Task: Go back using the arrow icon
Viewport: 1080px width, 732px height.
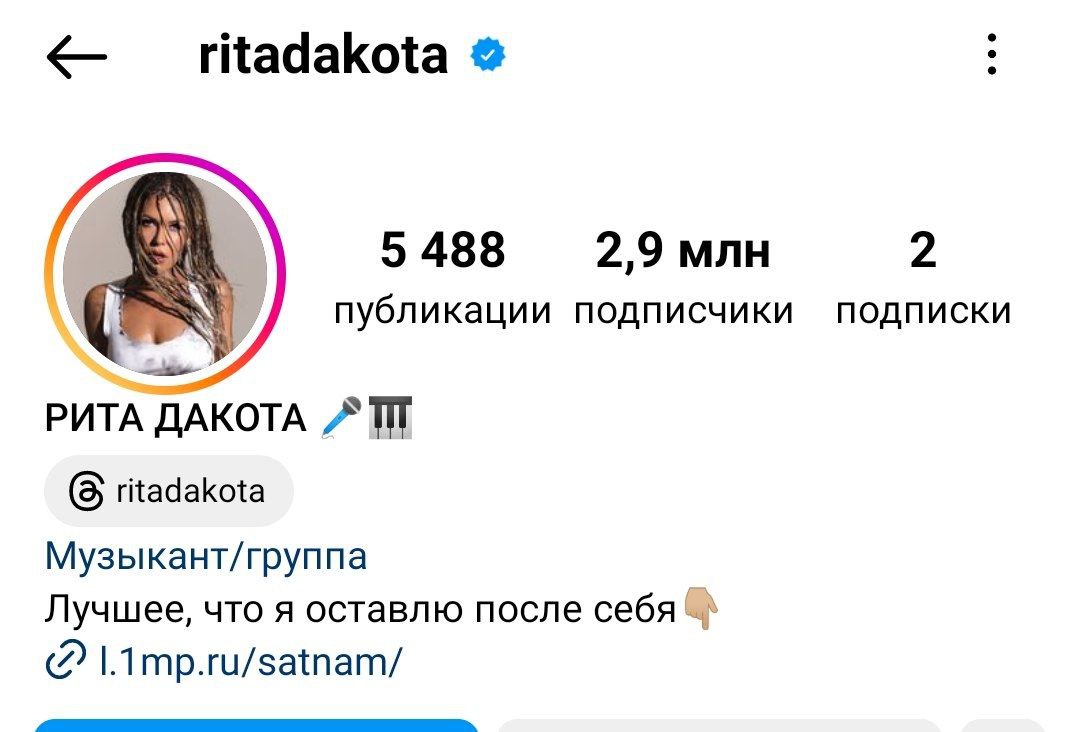Action: click(76, 58)
